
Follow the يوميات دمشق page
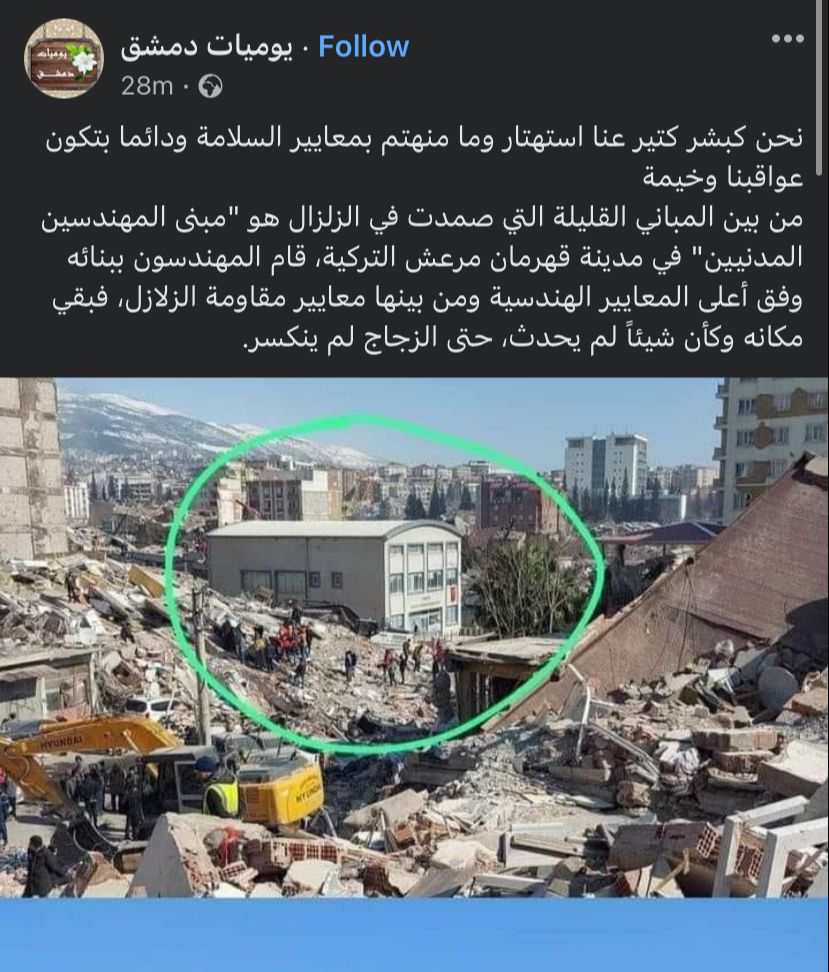point(364,47)
